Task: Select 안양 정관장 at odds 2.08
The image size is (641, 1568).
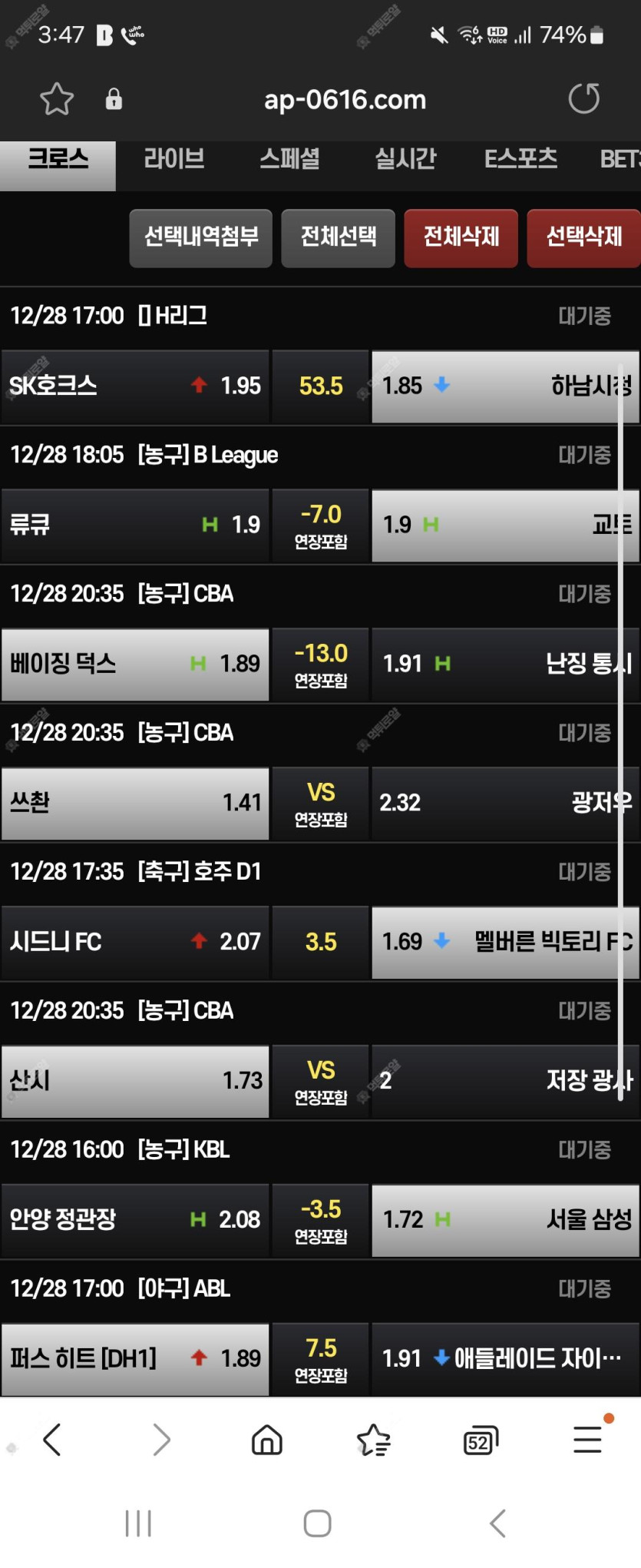Action: coord(135,1220)
